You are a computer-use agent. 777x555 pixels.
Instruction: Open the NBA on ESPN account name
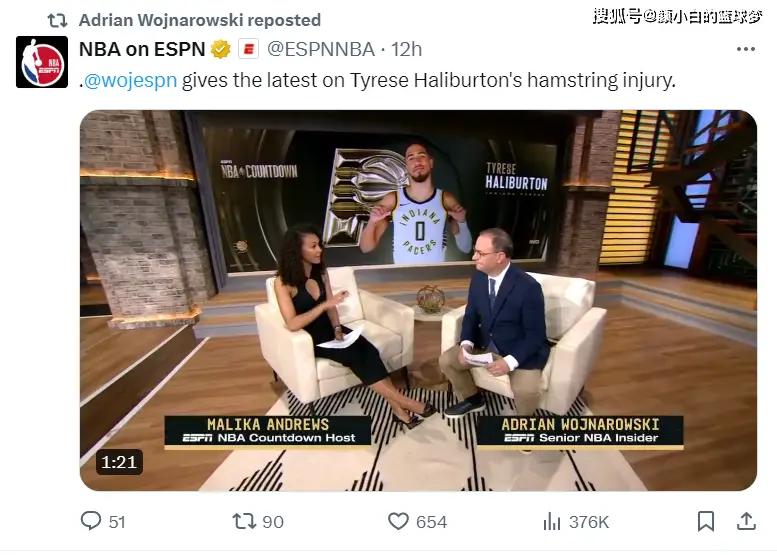click(x=141, y=49)
